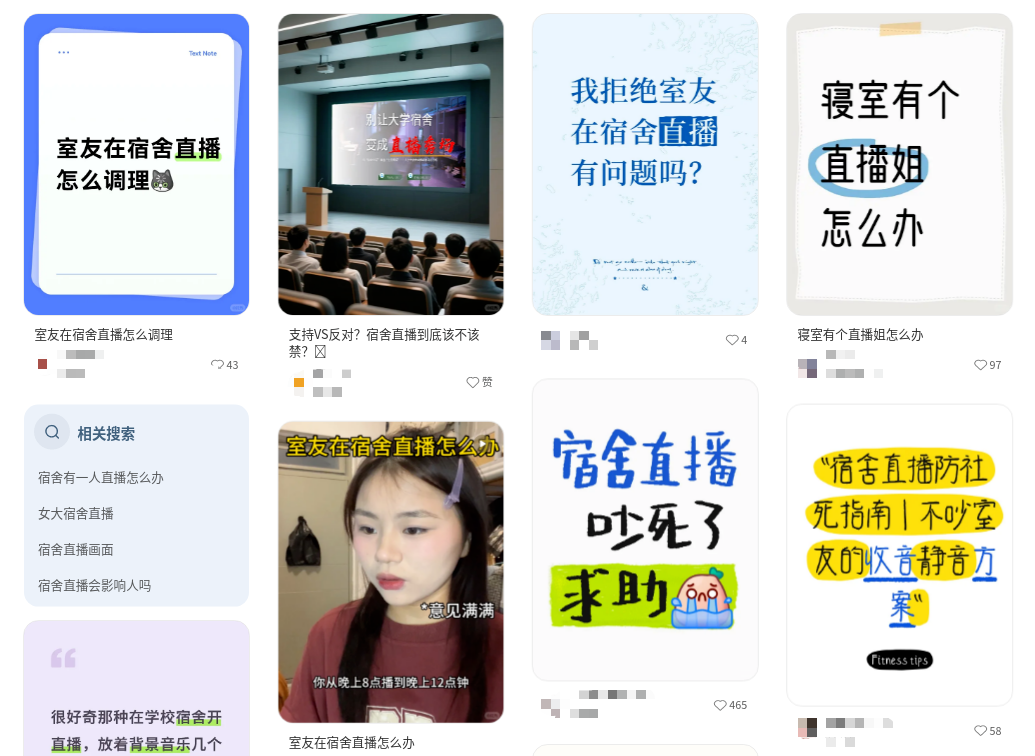Like the 宿舍直播吵死了 post with 465 likes

pos(720,705)
